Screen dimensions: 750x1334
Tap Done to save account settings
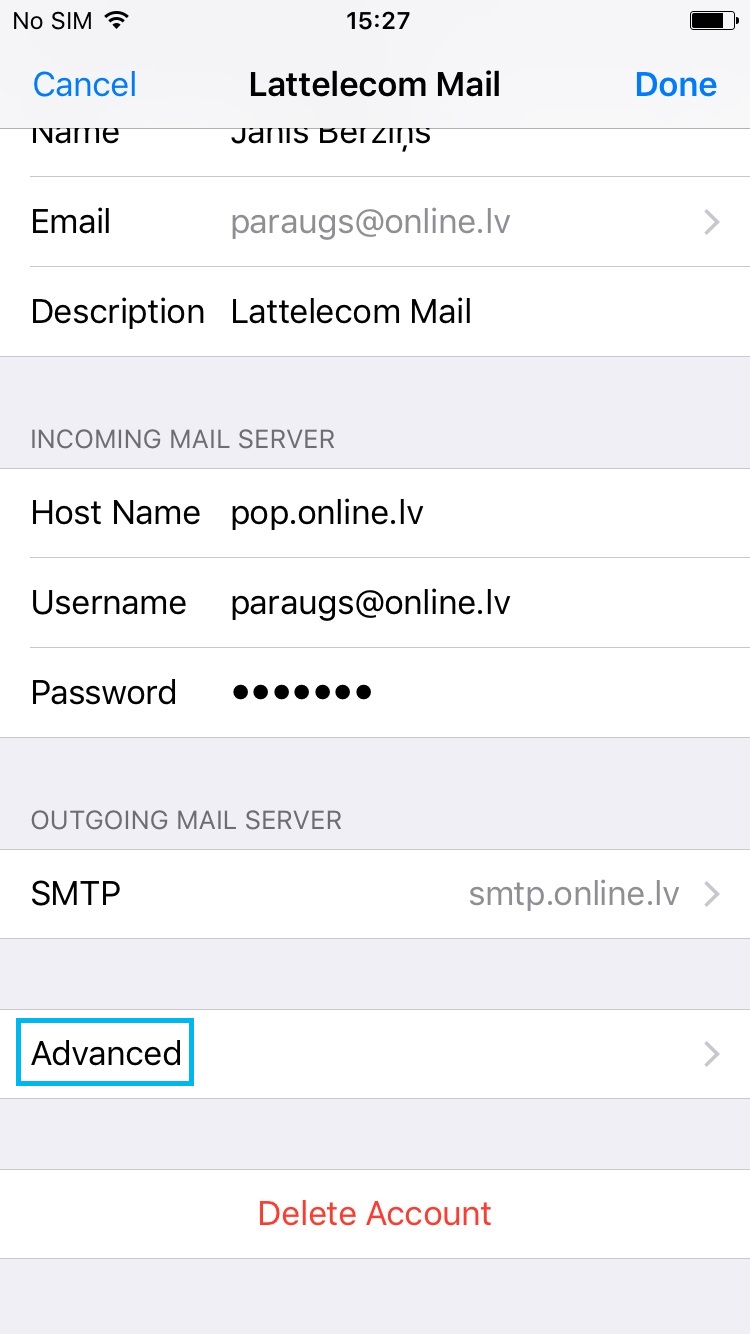click(x=676, y=85)
